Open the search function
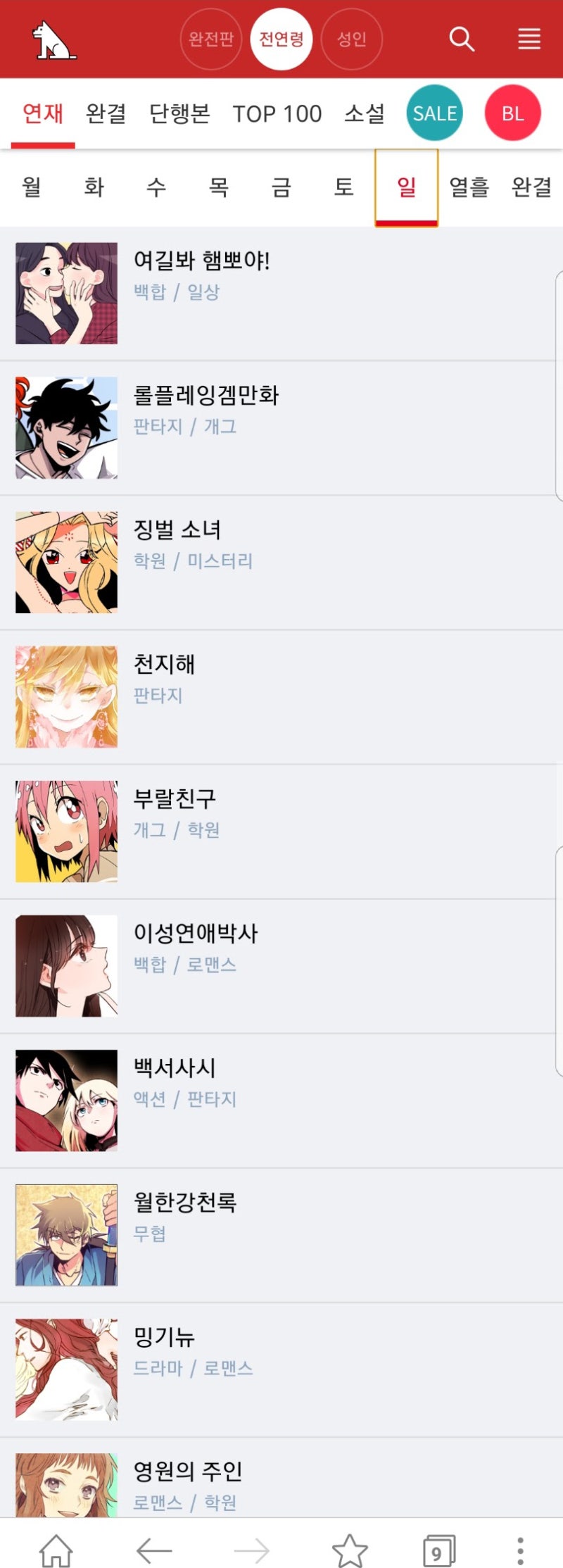 [461, 40]
